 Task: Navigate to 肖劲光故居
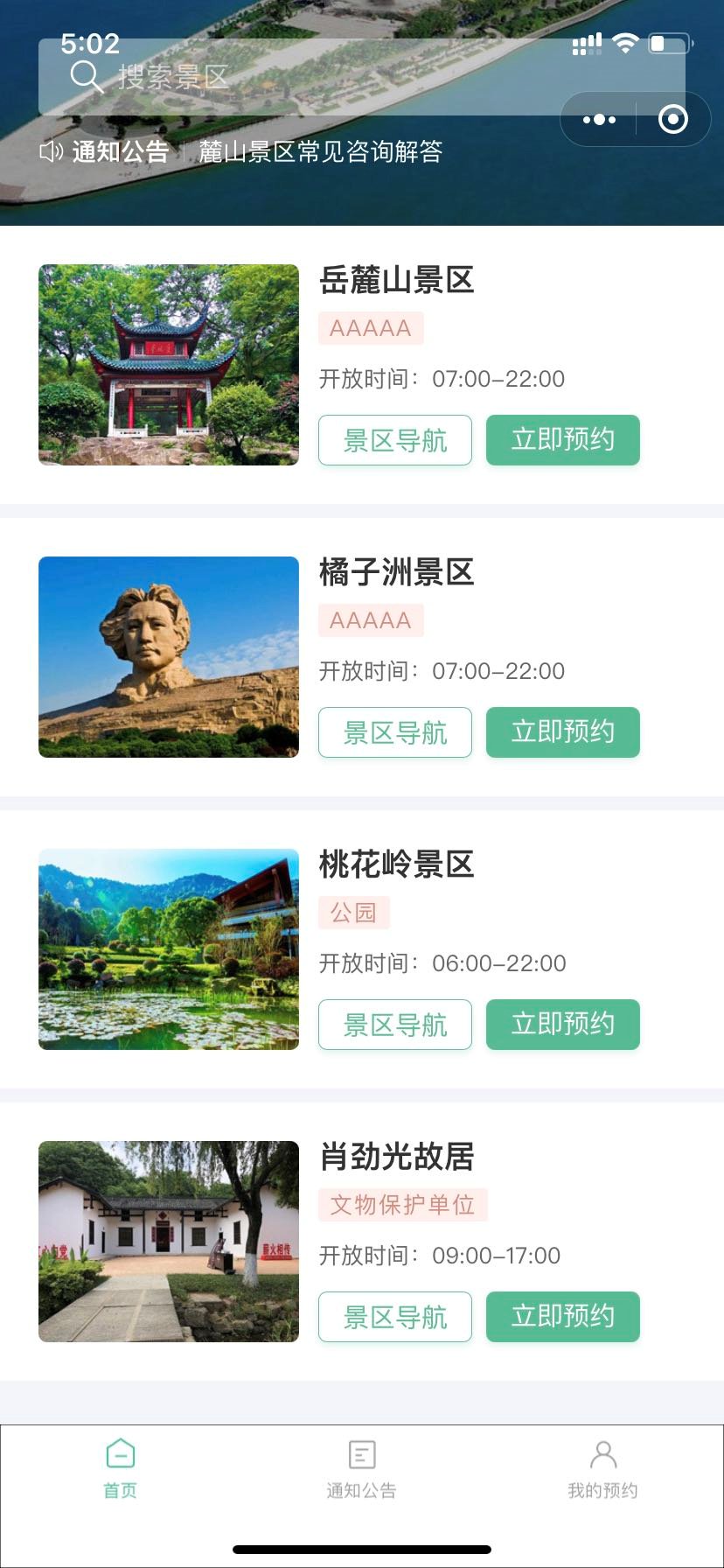tap(395, 1317)
